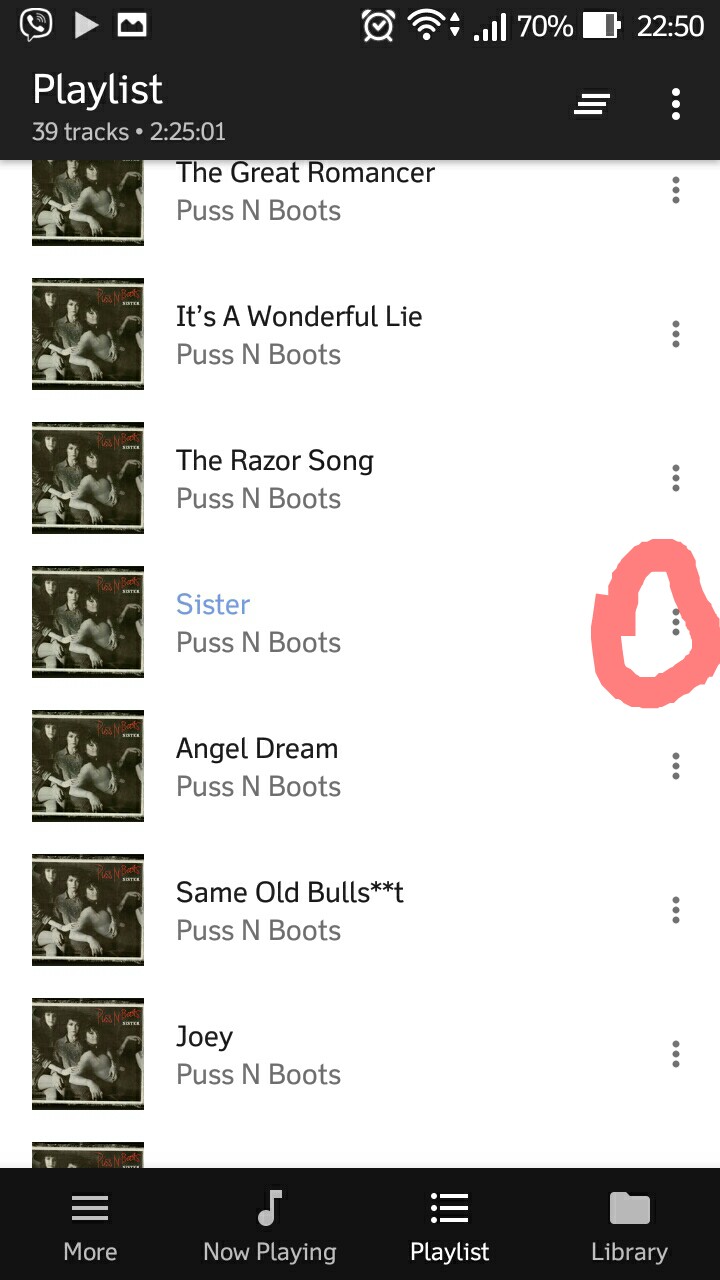Play The Razor Song
Image resolution: width=720 pixels, height=1280 pixels.
(x=275, y=478)
